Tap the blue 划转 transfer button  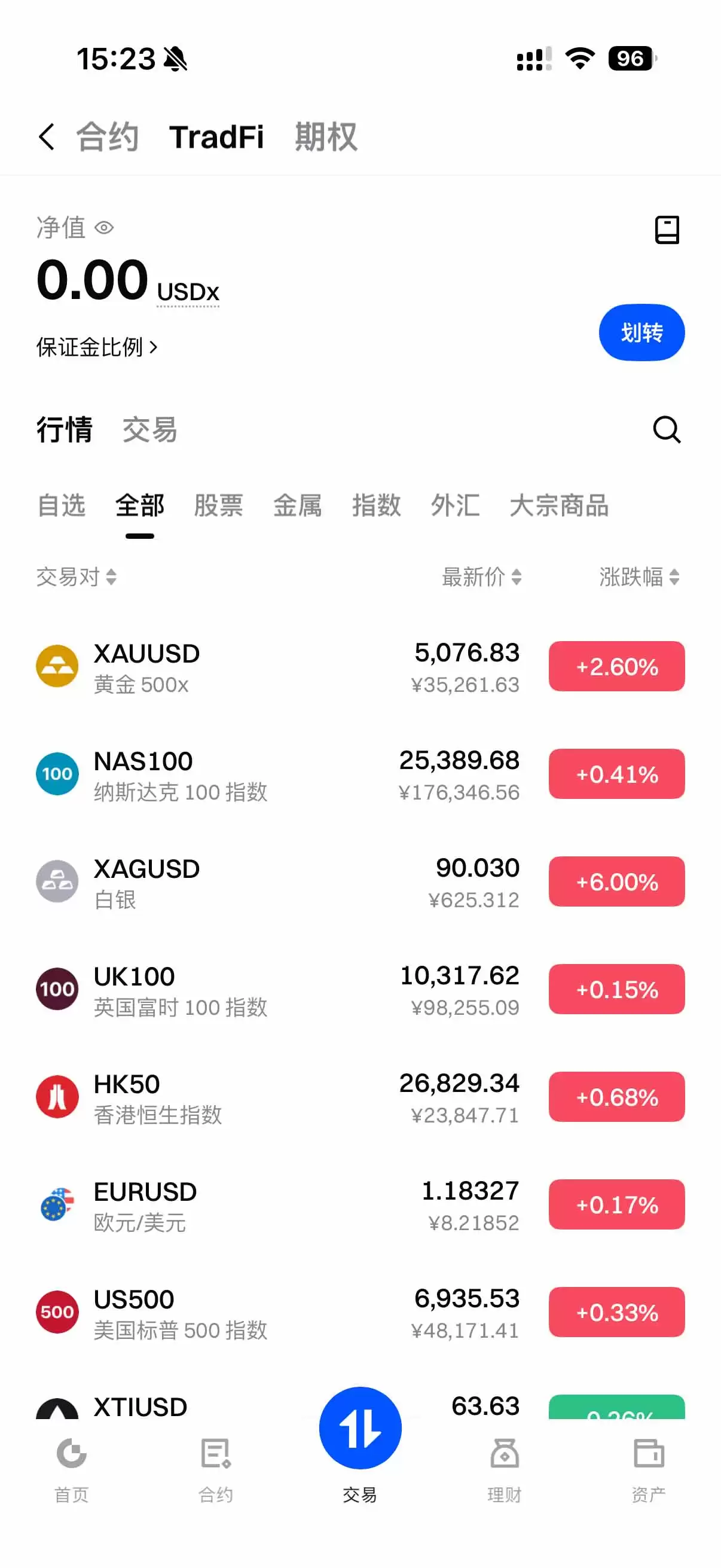[642, 333]
